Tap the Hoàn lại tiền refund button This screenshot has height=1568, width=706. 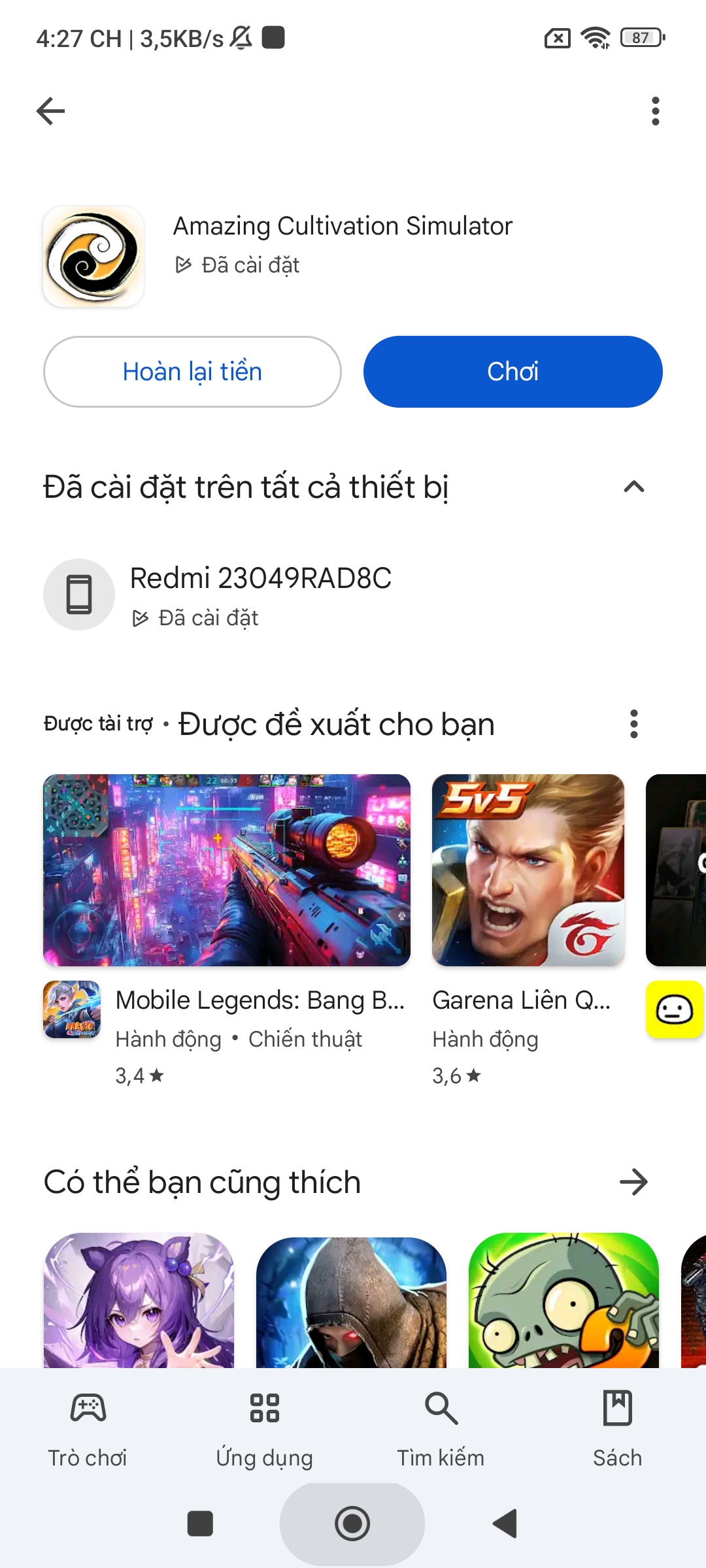pyautogui.click(x=192, y=372)
